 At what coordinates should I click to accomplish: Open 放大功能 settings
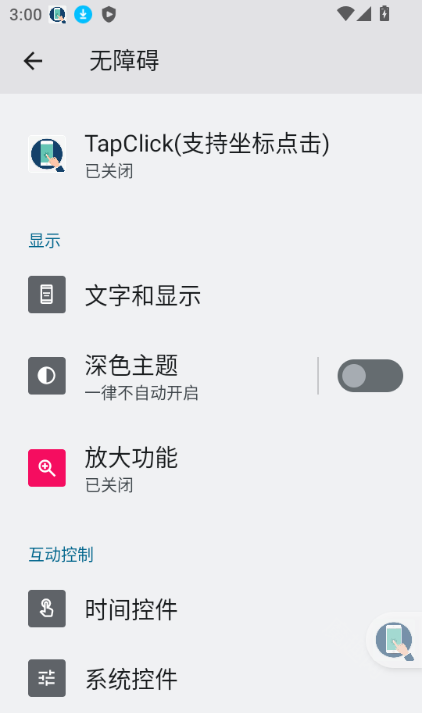[x=211, y=468]
